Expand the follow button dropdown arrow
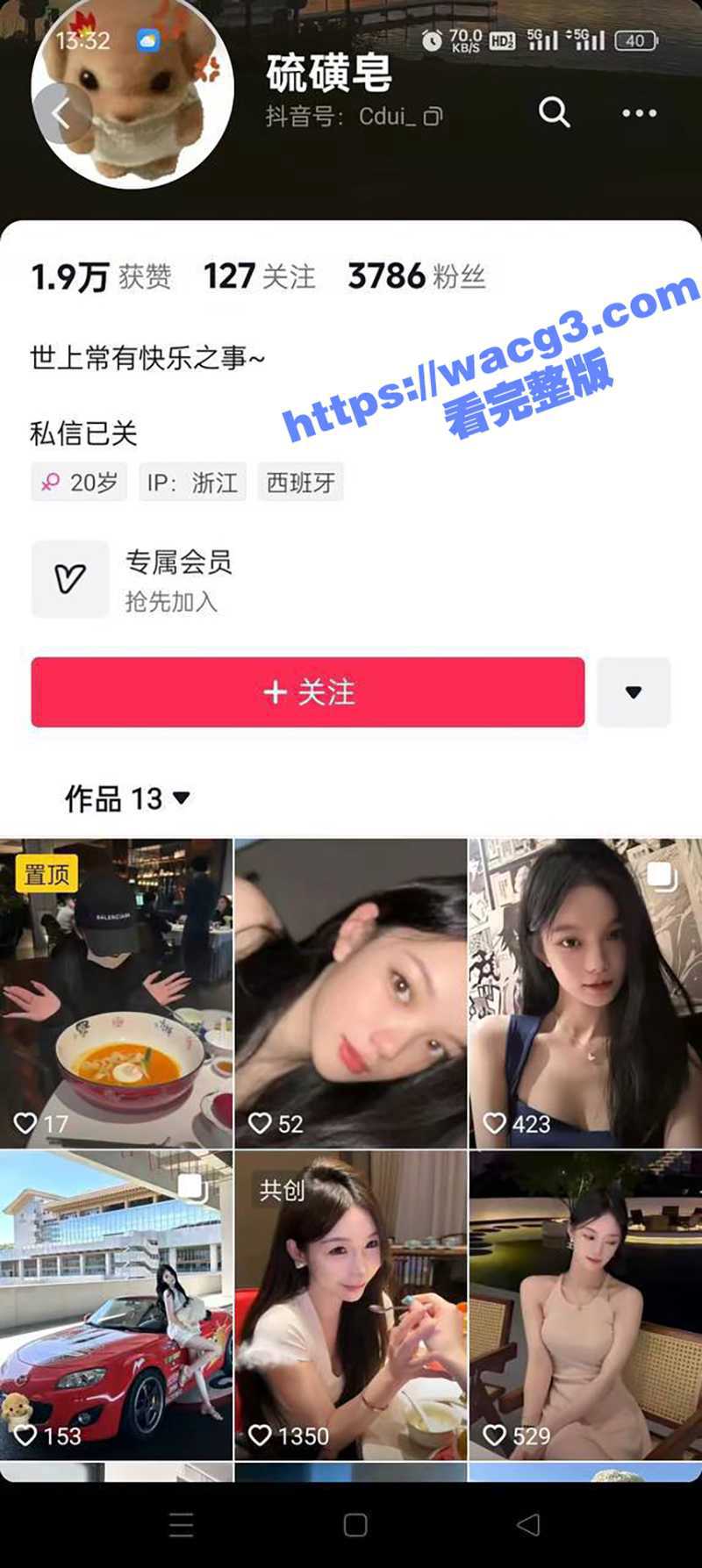 tap(634, 692)
